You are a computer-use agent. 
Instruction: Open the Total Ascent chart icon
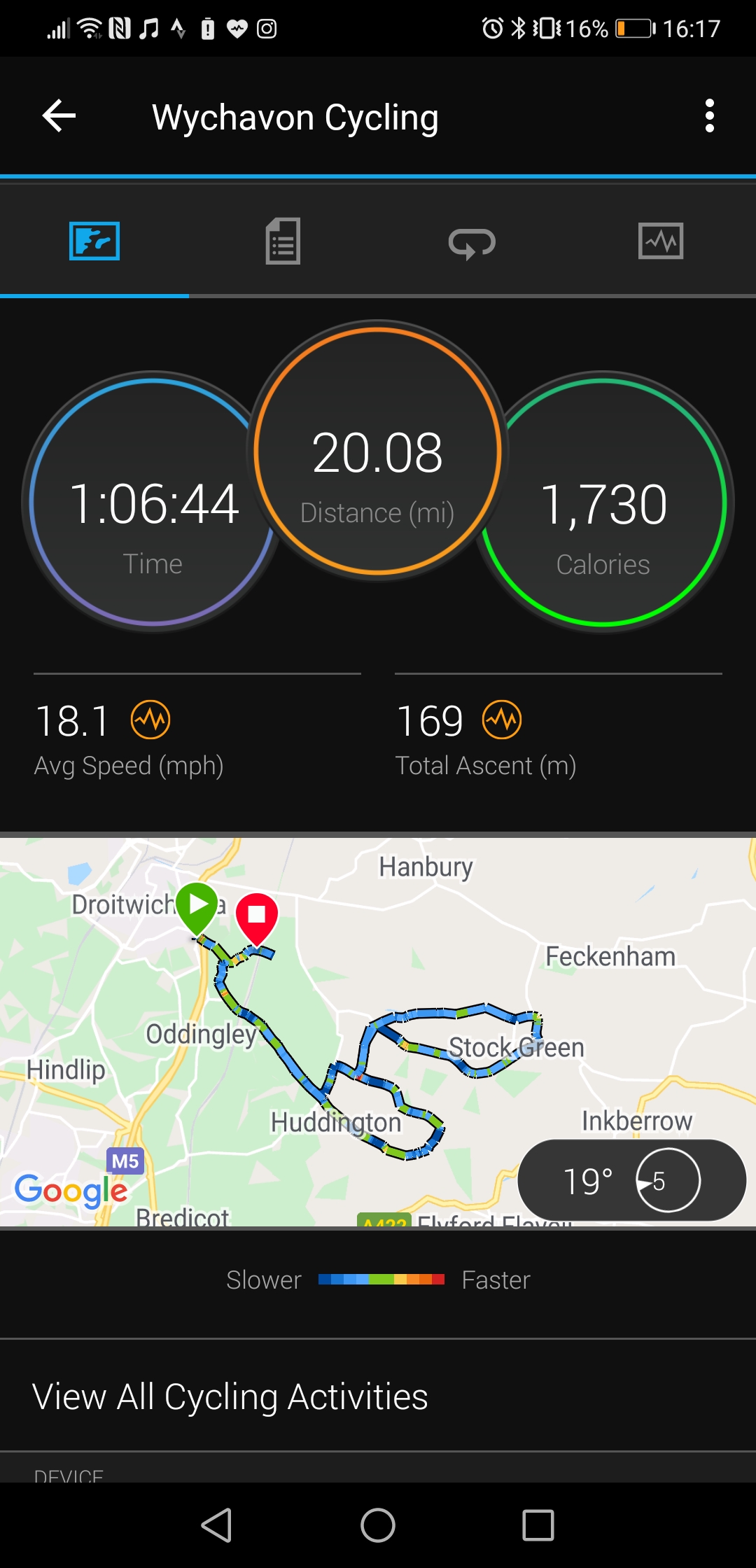[502, 720]
